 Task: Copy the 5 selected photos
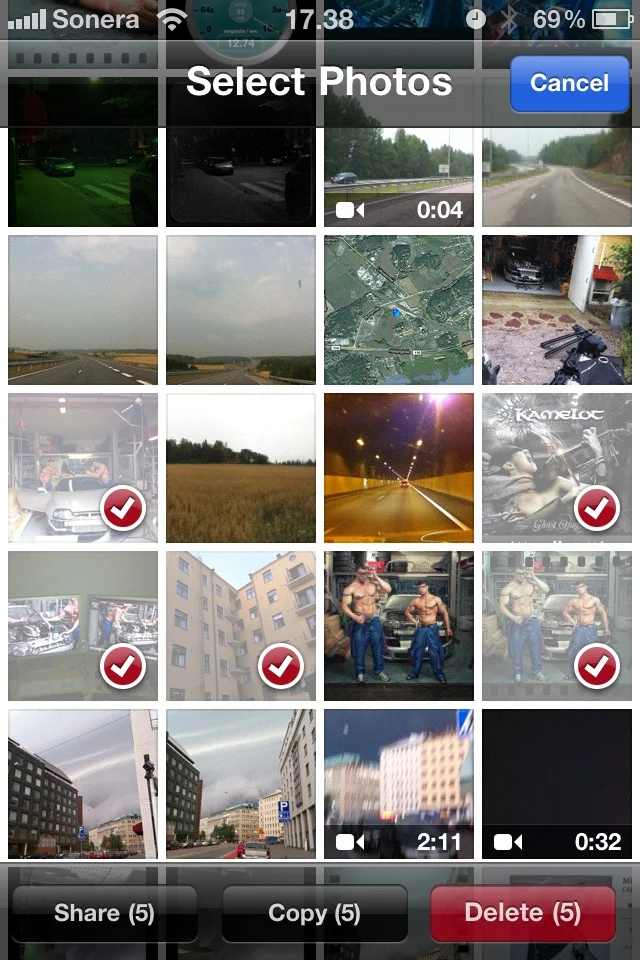click(314, 913)
